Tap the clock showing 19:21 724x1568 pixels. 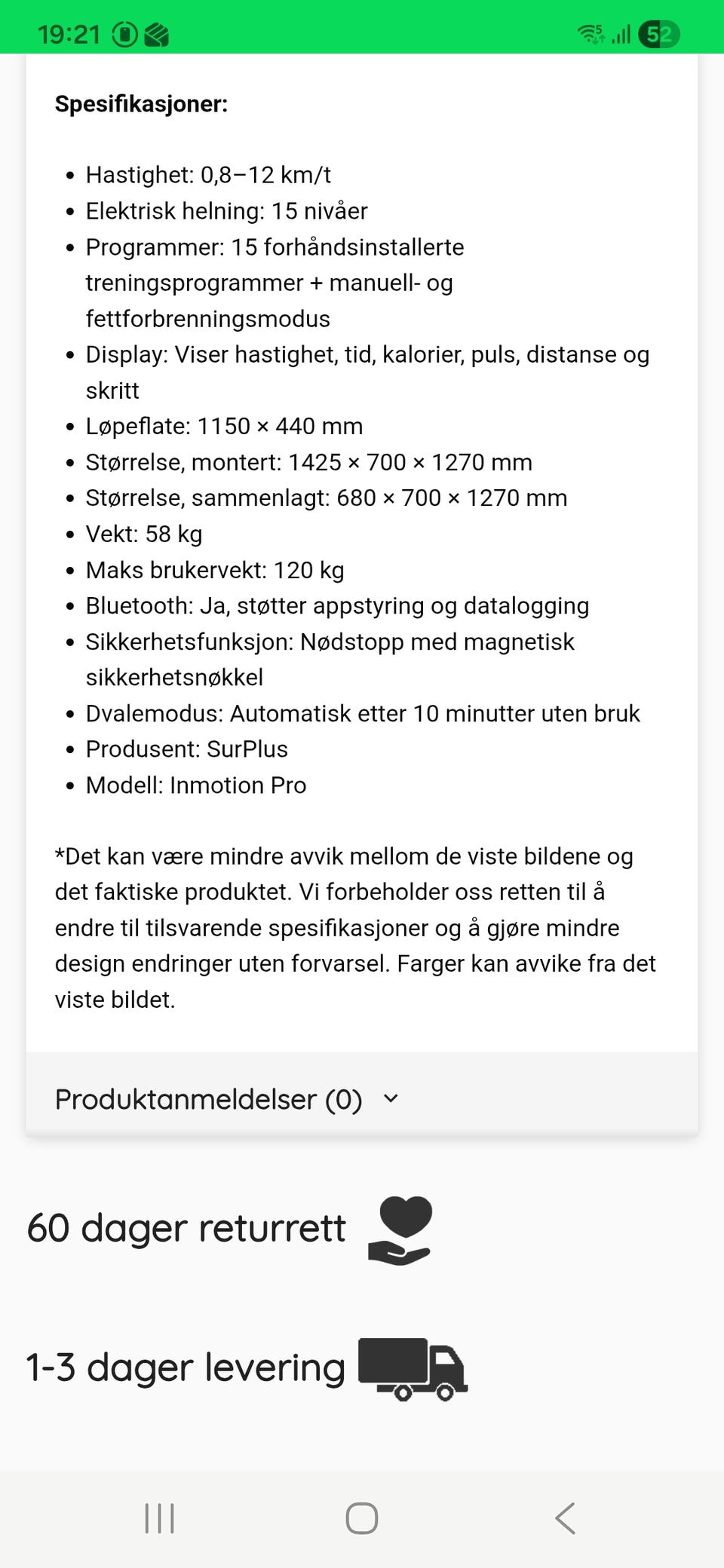(x=69, y=33)
